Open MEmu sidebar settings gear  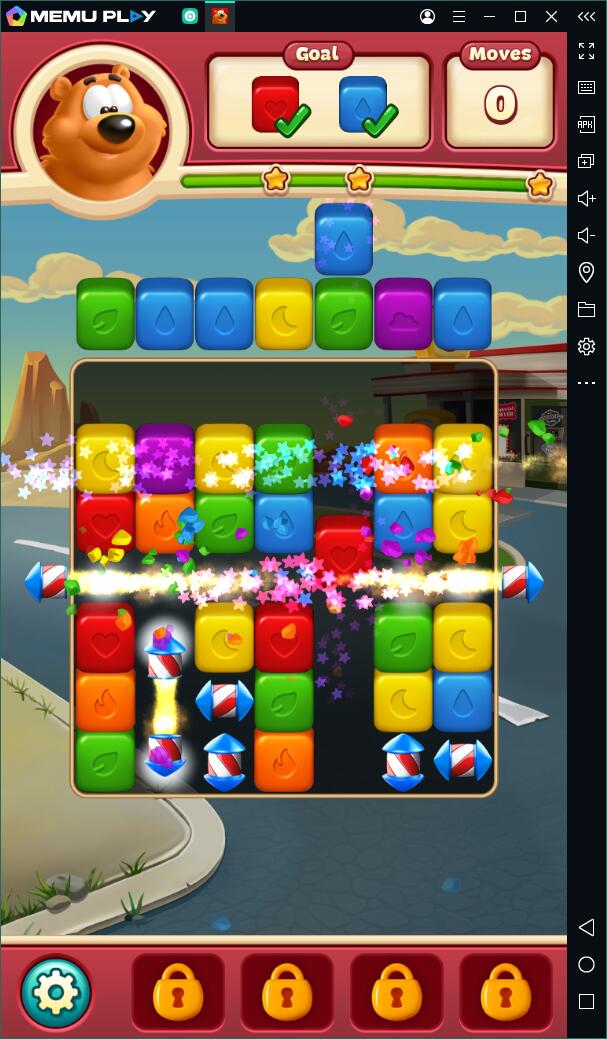tap(586, 347)
